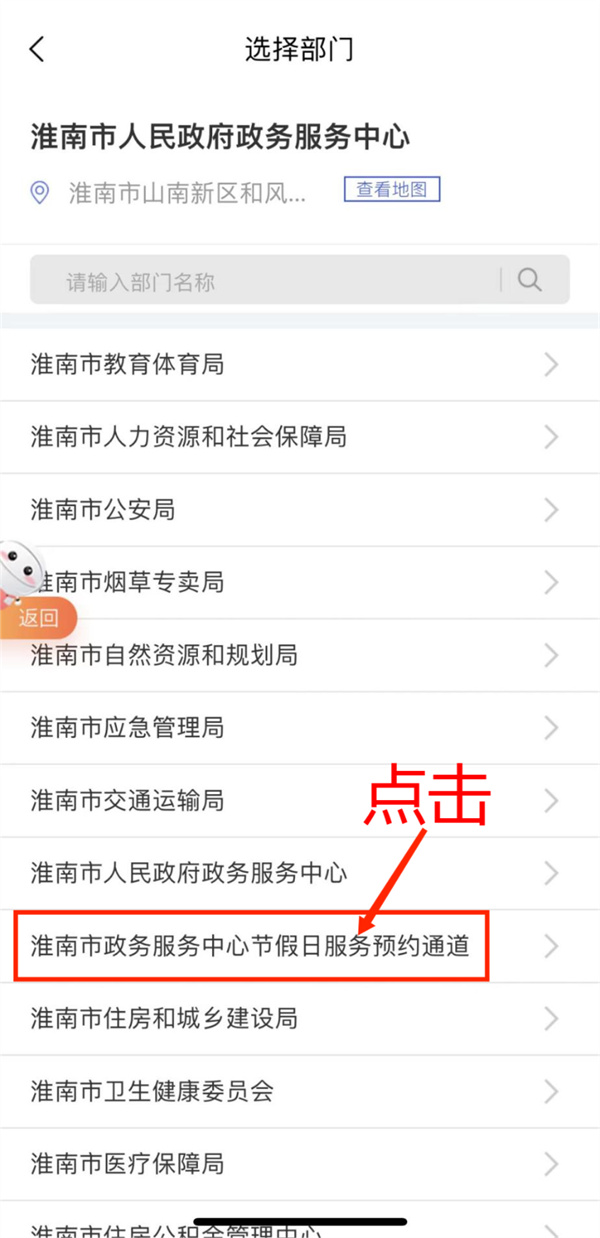Go back from the 选择部门 page

point(37,49)
